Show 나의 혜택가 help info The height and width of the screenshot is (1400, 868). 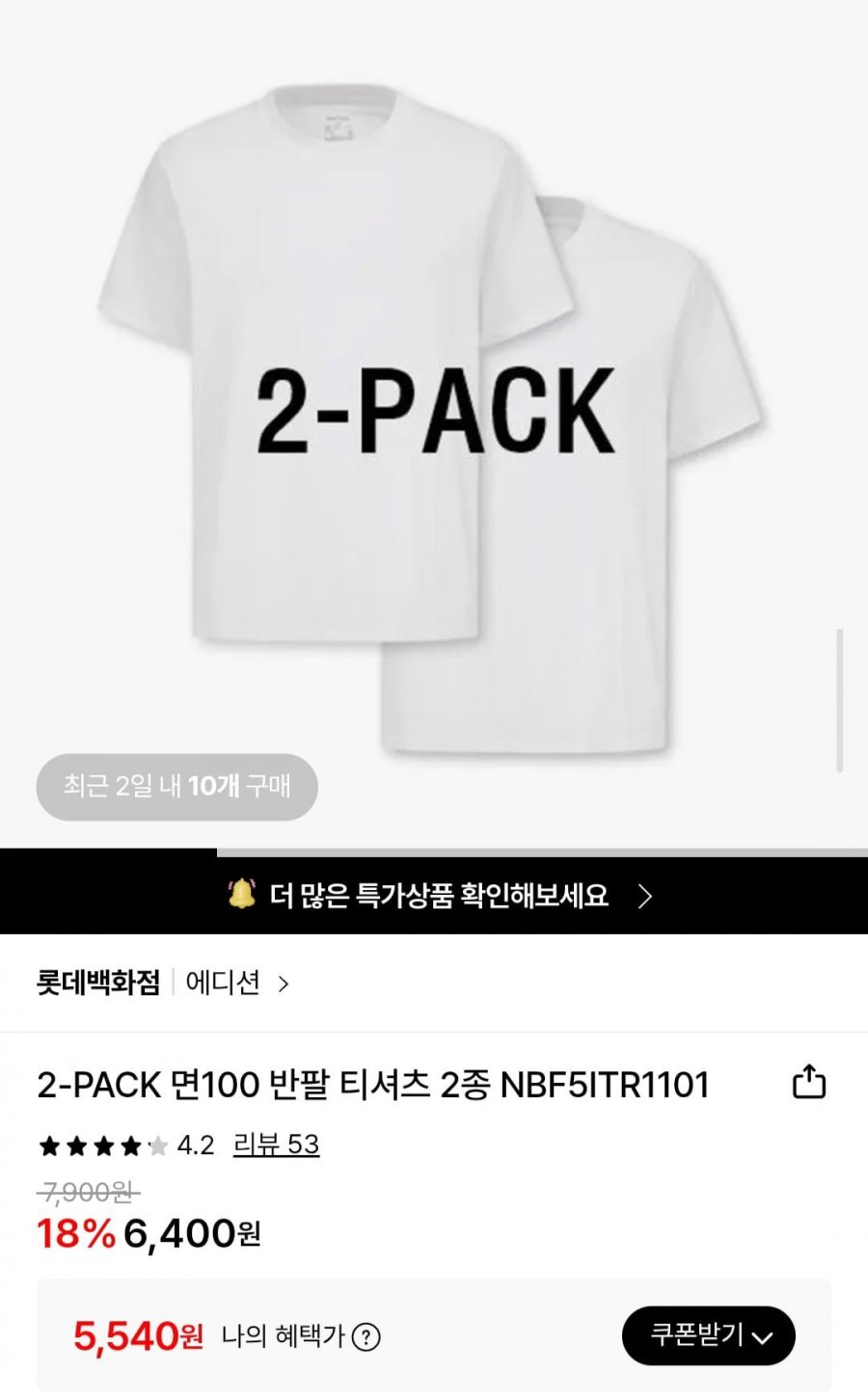pyautogui.click(x=366, y=1337)
